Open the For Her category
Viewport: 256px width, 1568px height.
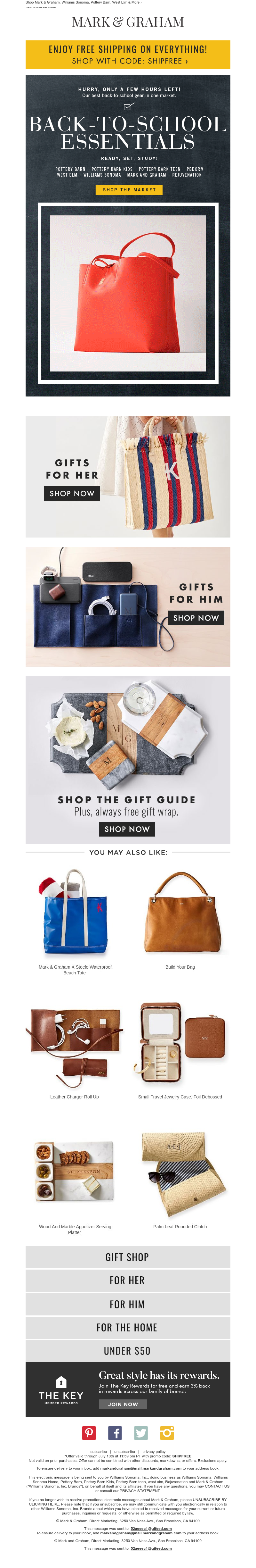128,1280
